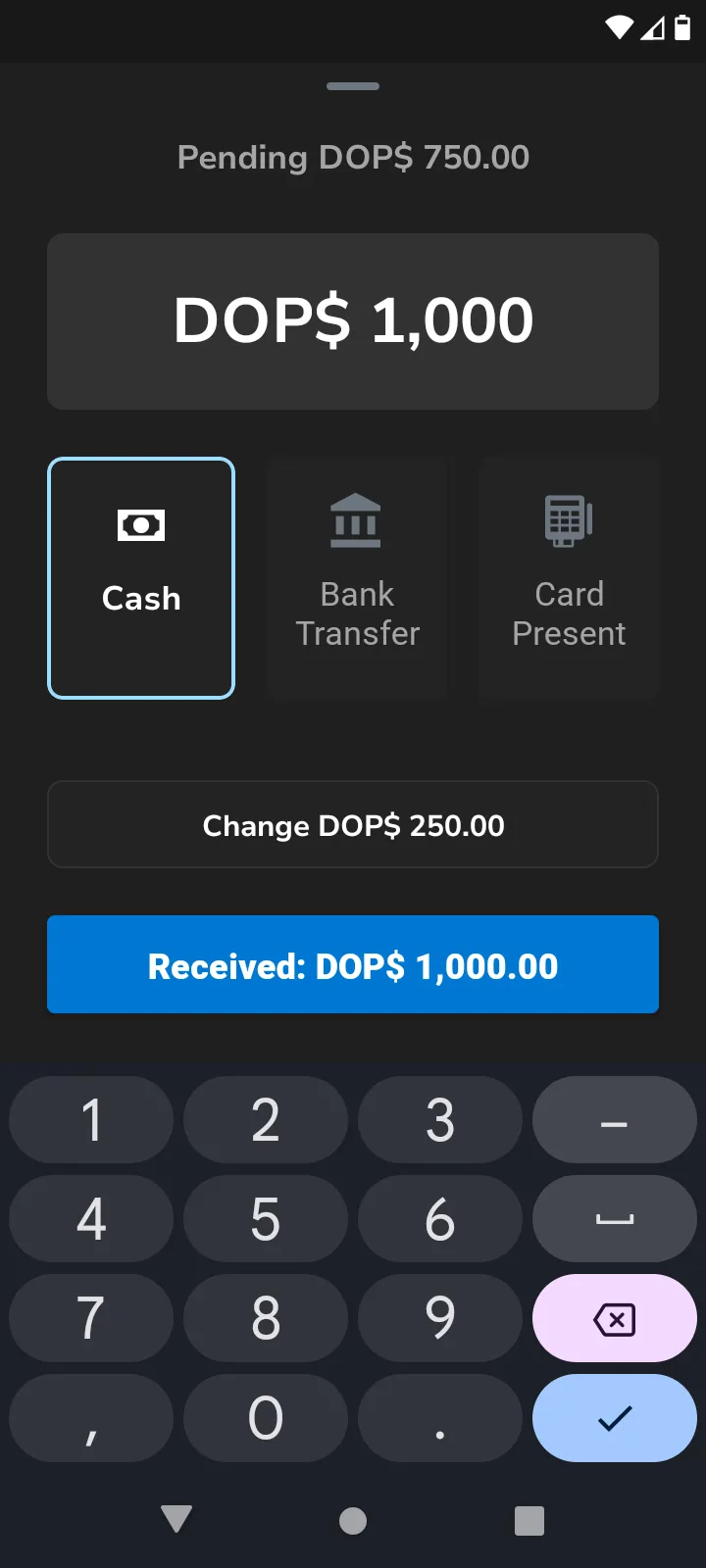Tap the decimal point key
This screenshot has height=1568, width=706.
click(440, 1418)
